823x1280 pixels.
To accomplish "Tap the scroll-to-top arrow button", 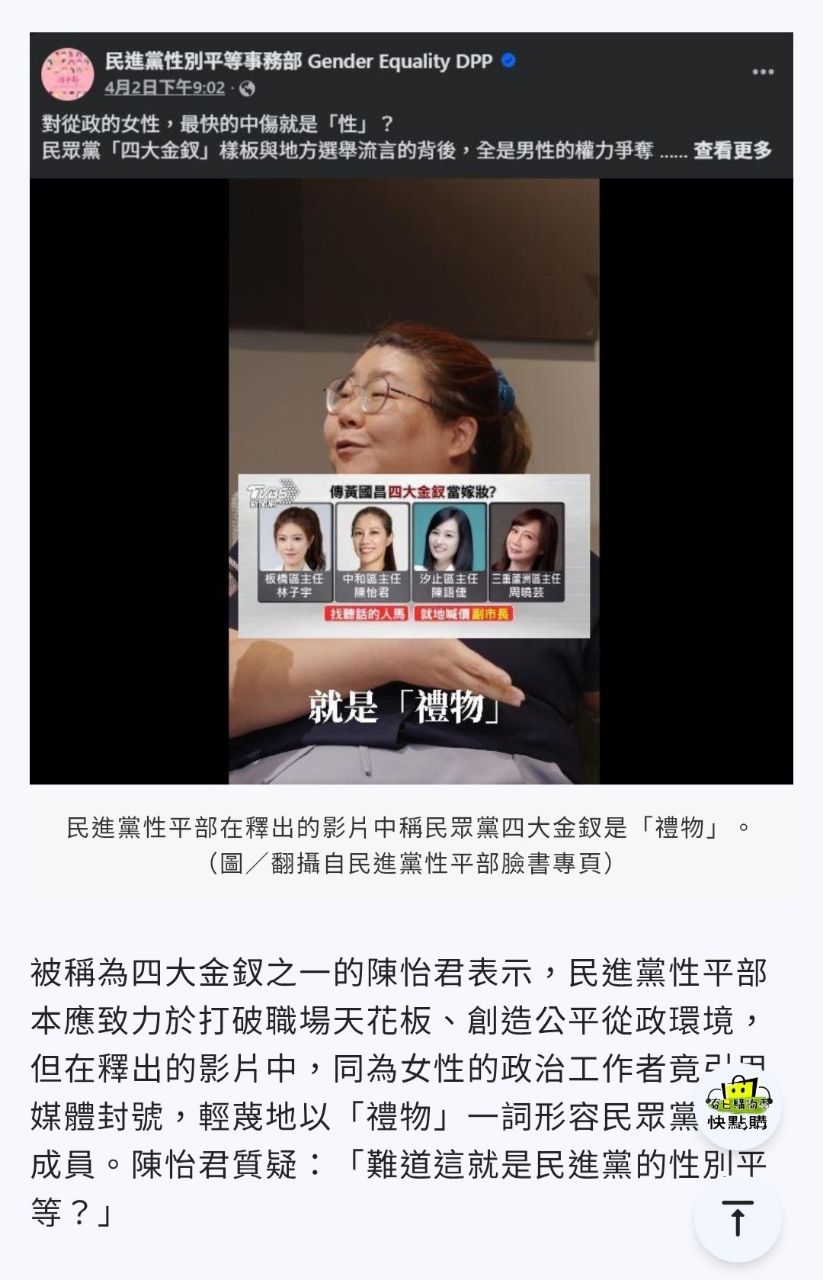I will click(x=737, y=1219).
